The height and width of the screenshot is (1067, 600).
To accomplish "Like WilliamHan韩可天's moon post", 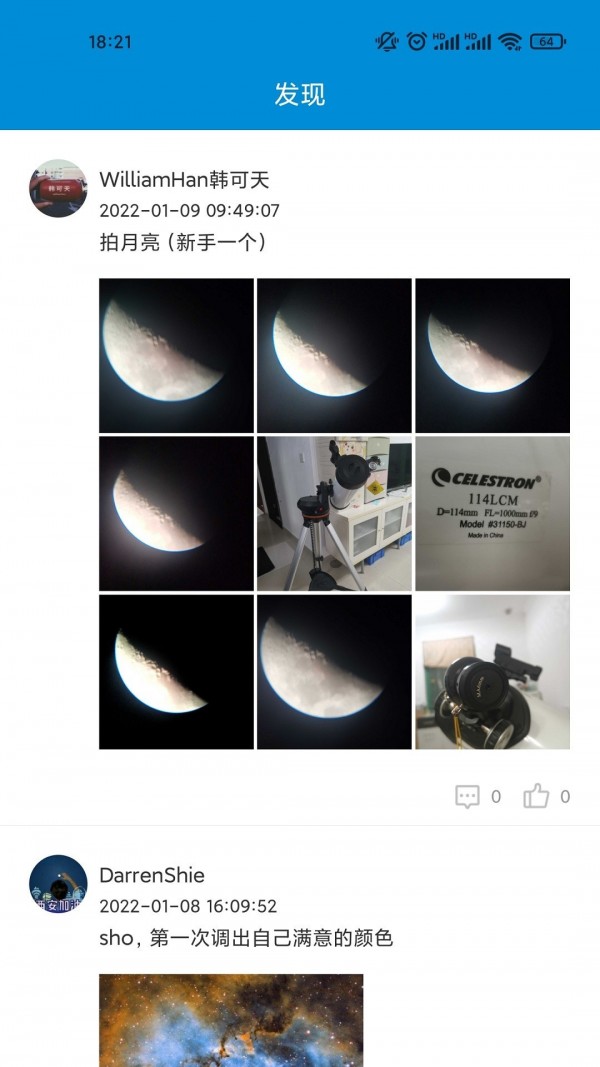I will point(537,796).
